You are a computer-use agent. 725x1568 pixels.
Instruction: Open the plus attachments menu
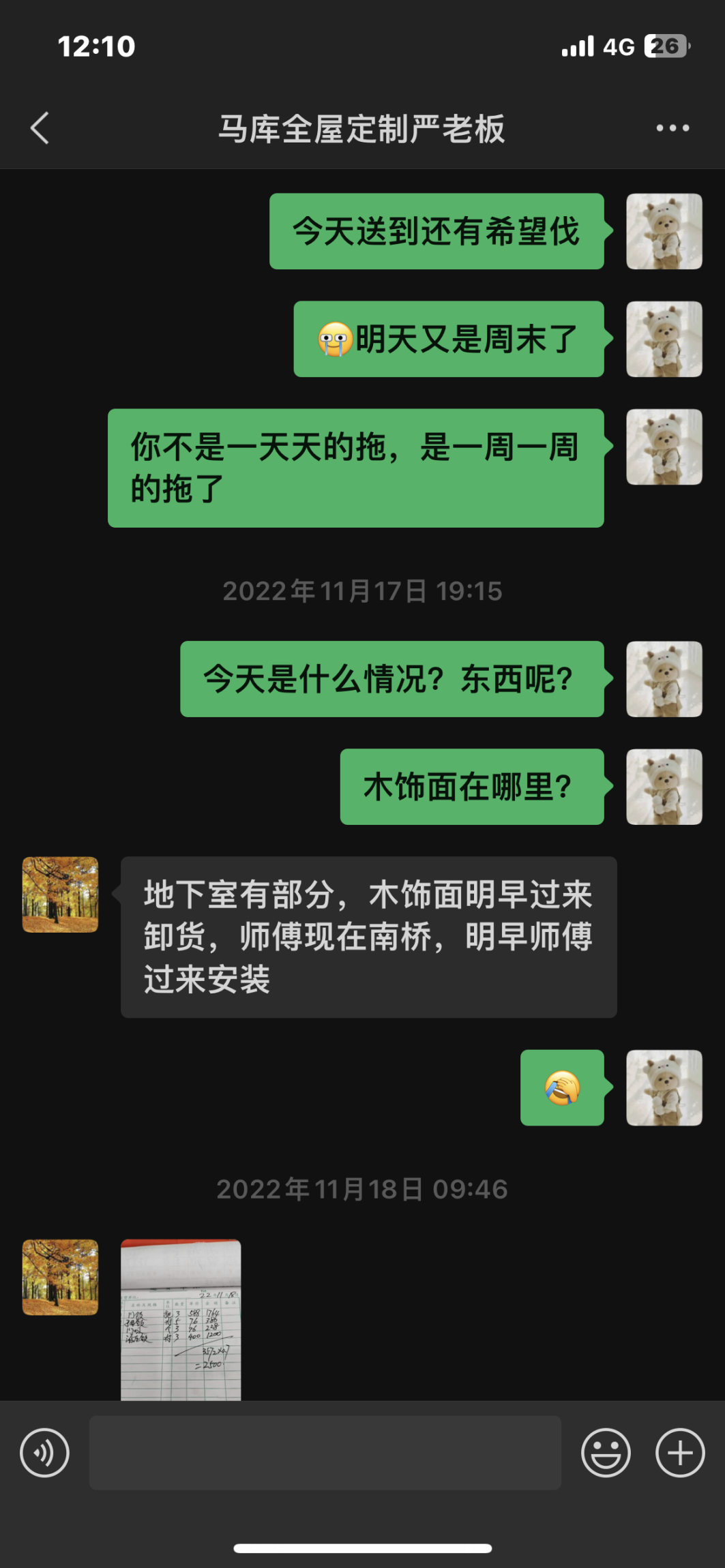point(680,1453)
